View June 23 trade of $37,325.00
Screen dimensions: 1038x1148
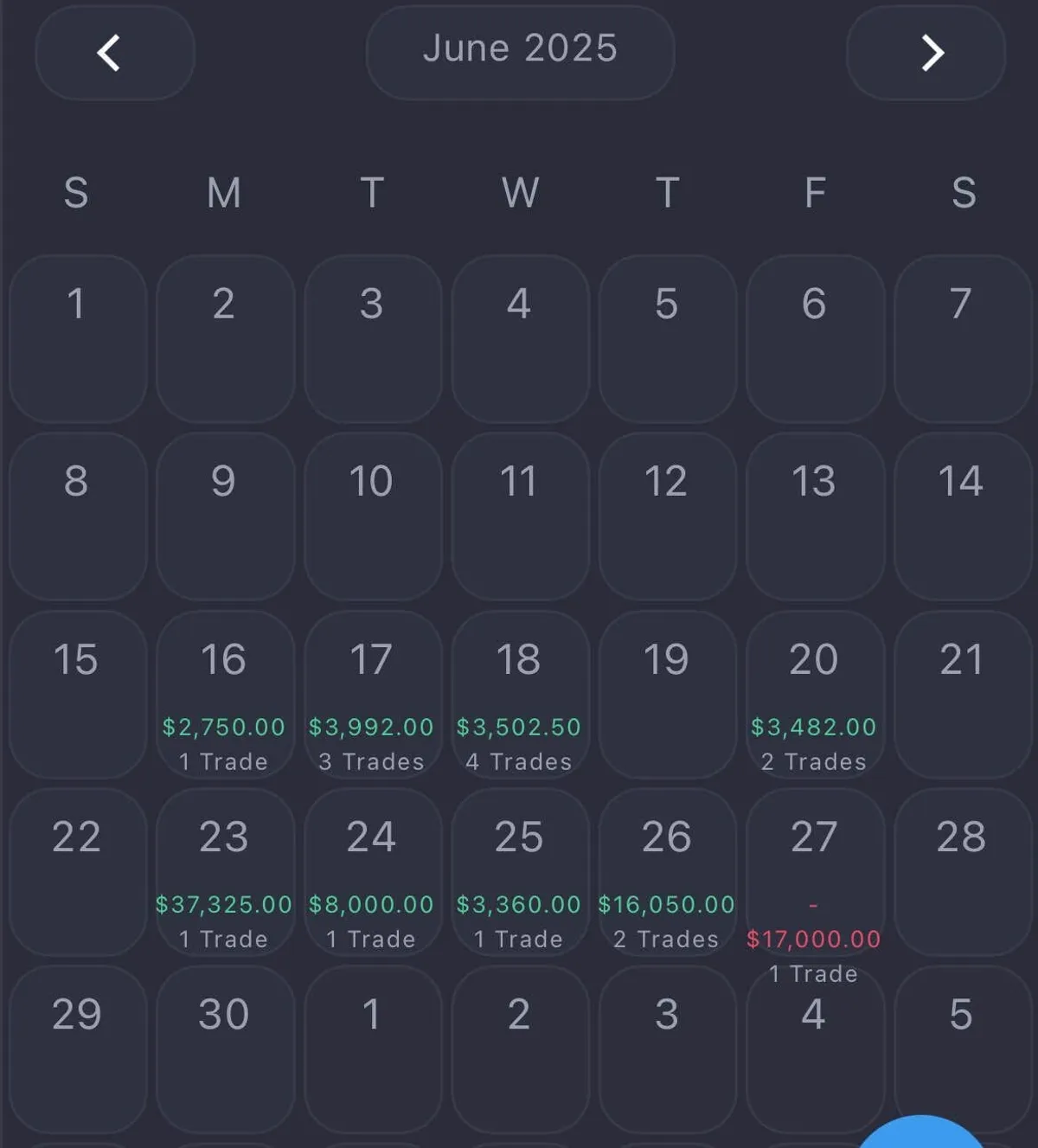225,872
